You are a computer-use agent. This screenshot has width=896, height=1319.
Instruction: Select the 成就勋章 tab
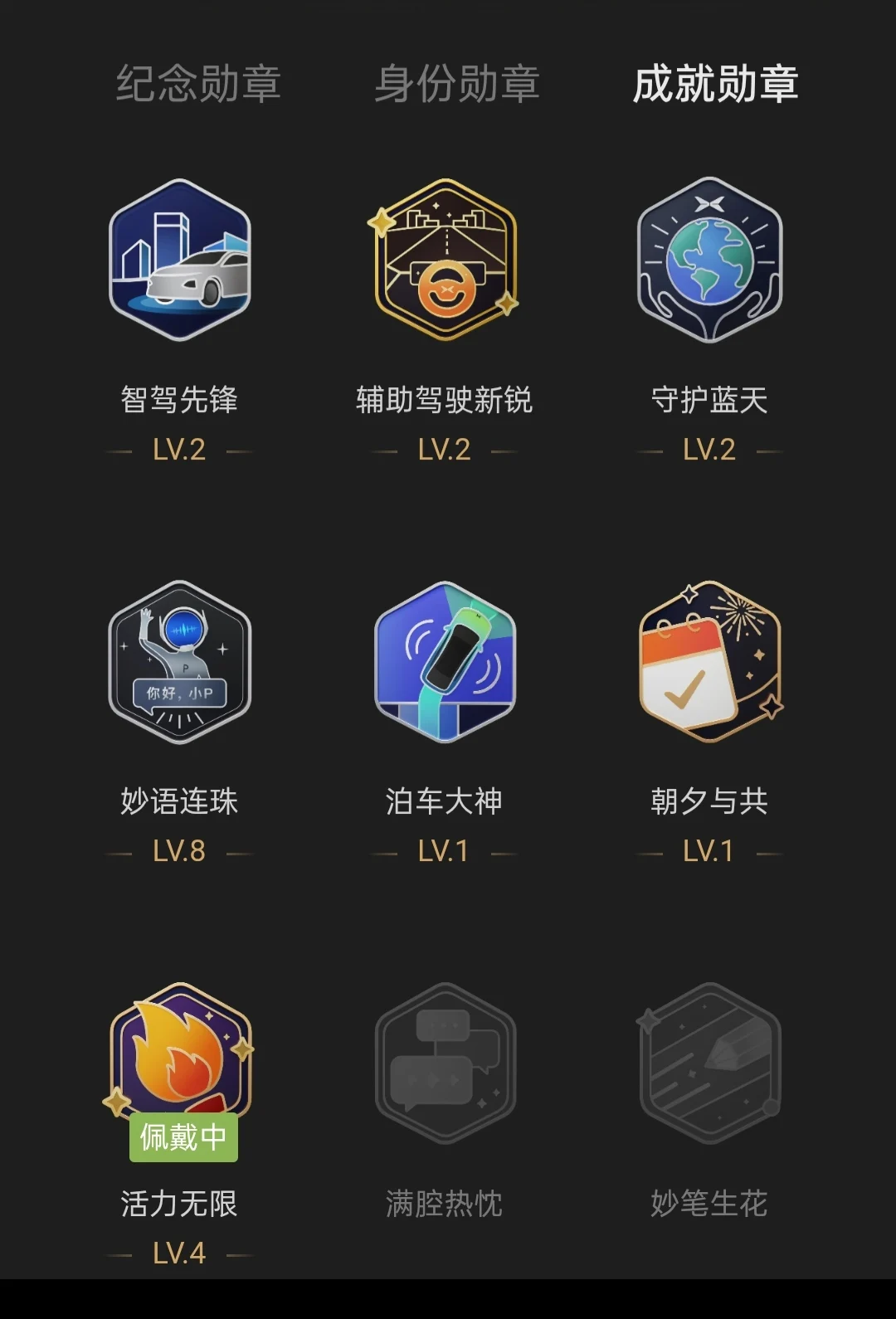715,85
